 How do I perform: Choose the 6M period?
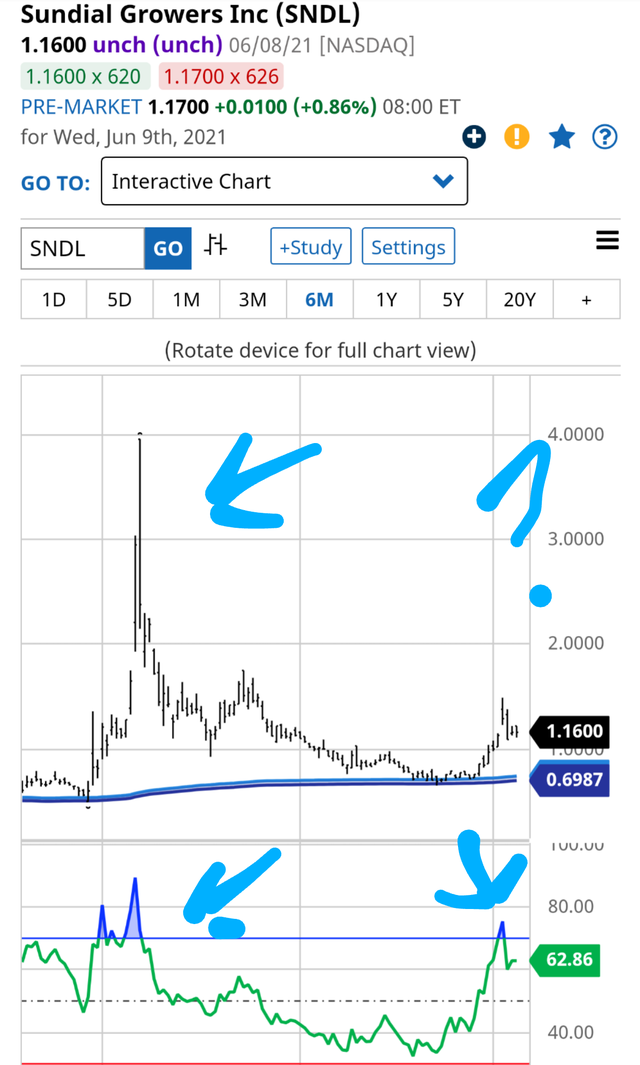point(319,299)
